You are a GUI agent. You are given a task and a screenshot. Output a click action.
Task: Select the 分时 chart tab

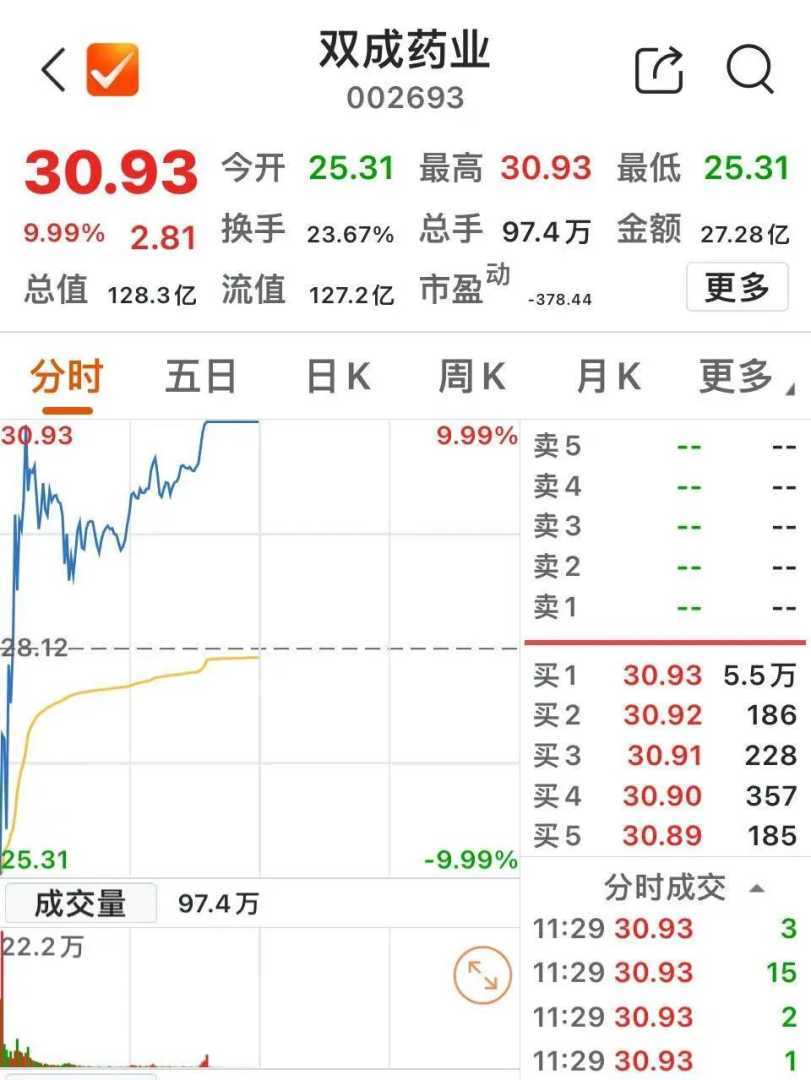[67, 378]
